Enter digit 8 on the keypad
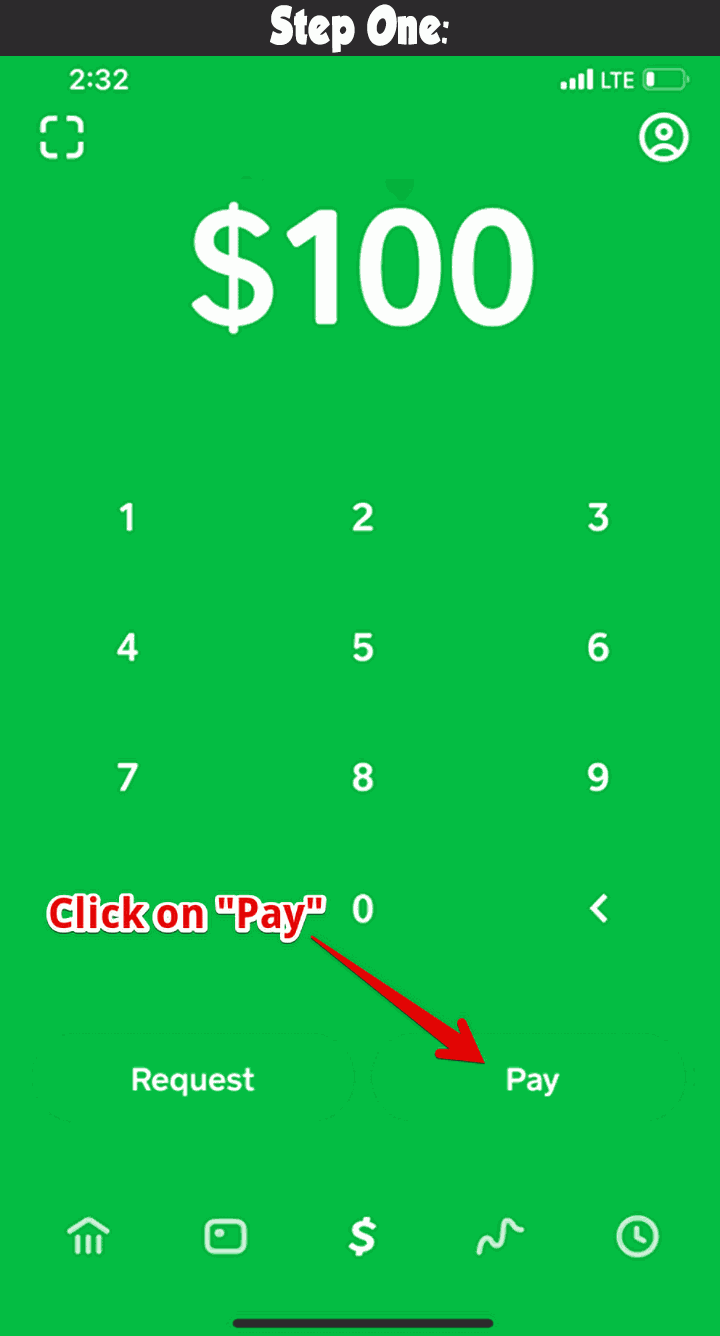Viewport: 720px width, 1336px height. [x=362, y=777]
